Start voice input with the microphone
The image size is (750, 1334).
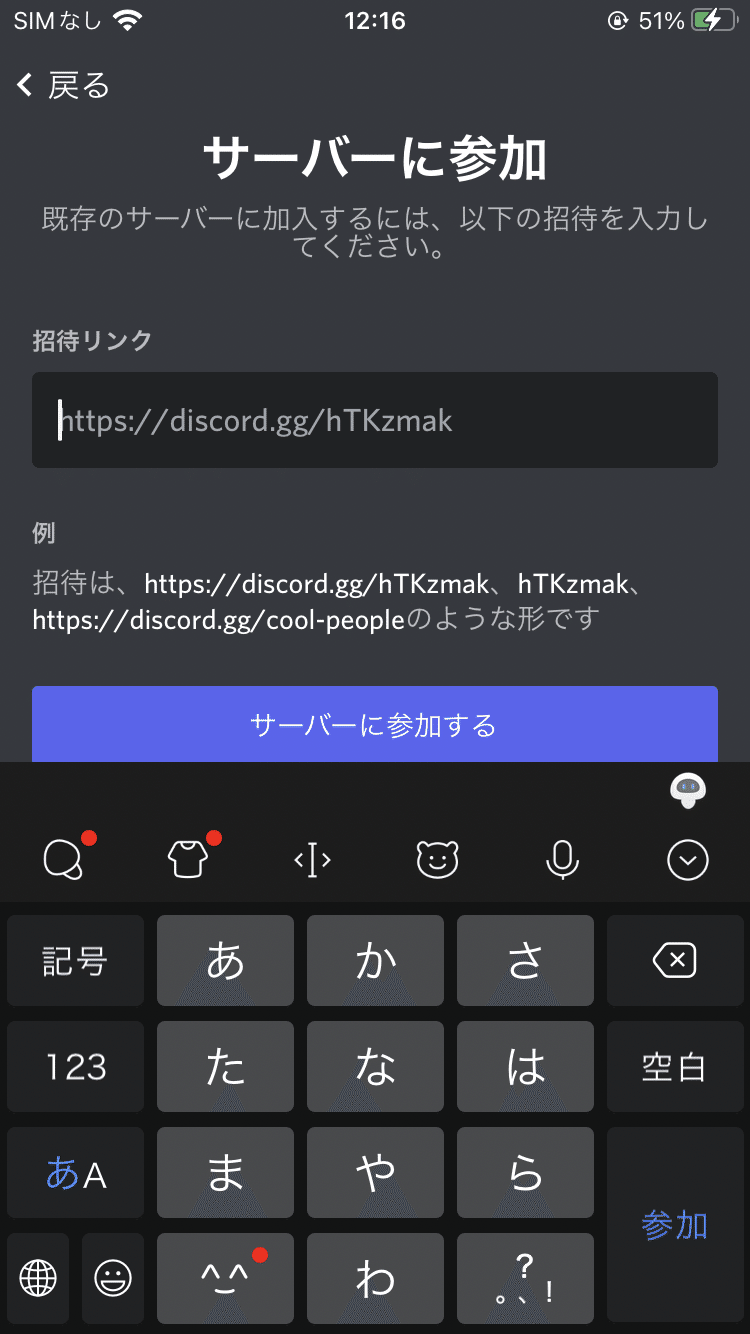(x=562, y=859)
